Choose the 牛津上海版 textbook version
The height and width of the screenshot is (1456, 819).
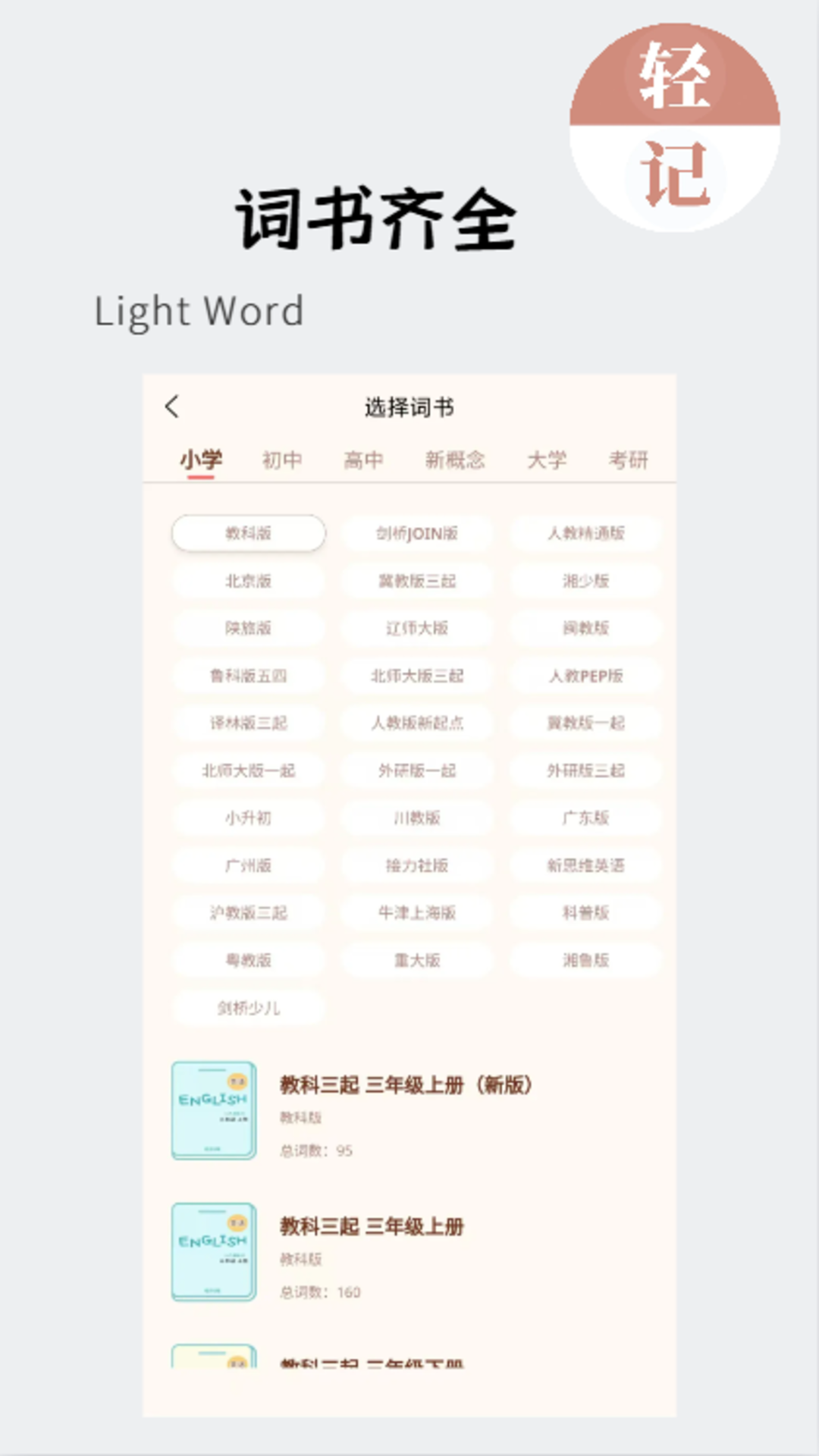pos(418,913)
